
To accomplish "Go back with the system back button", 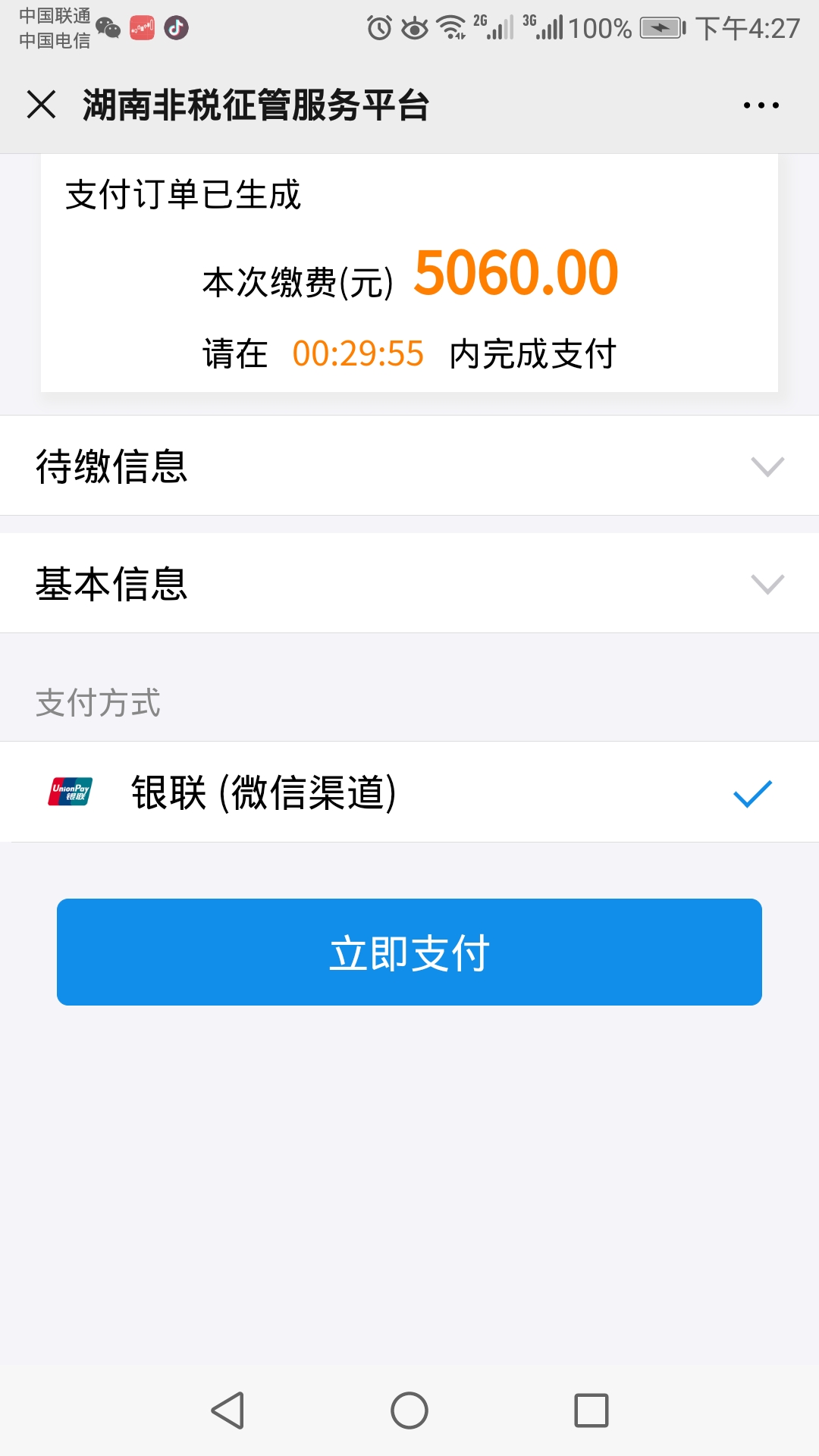I will pos(227,1410).
